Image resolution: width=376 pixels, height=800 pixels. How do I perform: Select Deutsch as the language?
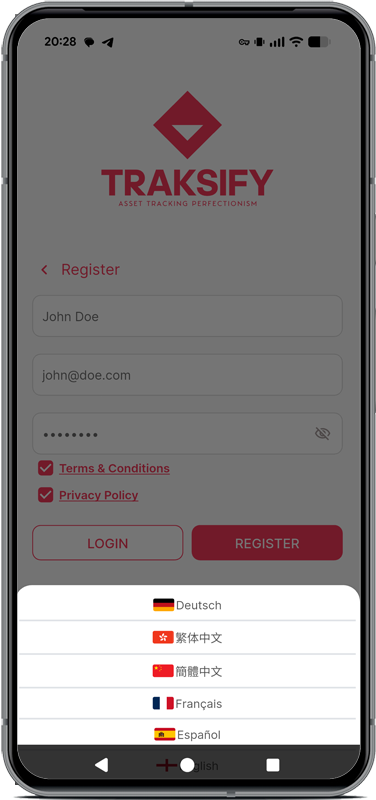[x=187, y=605]
